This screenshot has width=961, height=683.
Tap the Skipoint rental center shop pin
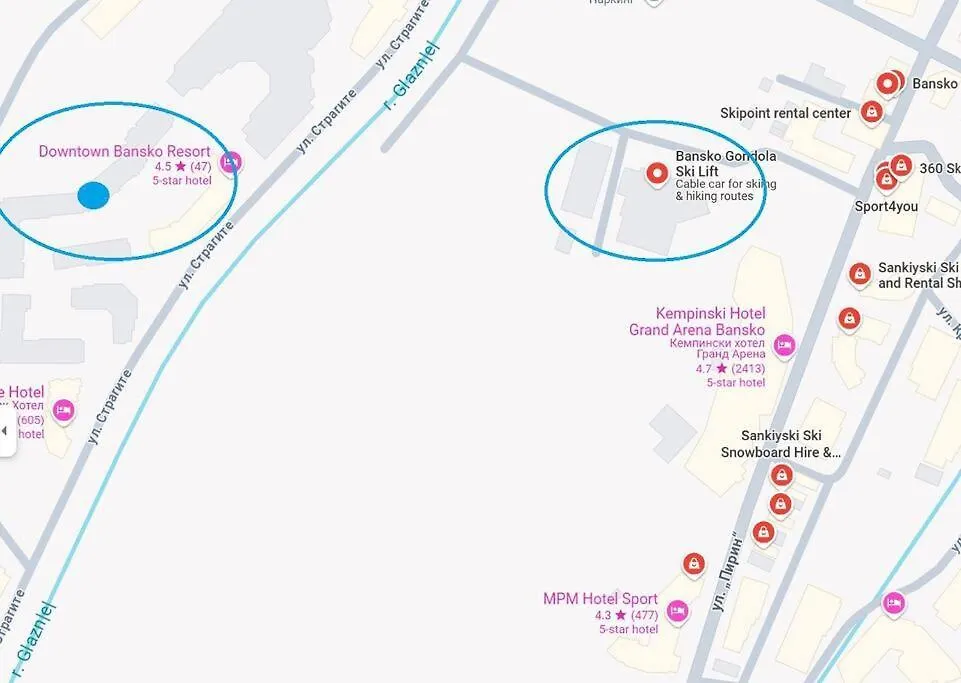click(x=871, y=111)
